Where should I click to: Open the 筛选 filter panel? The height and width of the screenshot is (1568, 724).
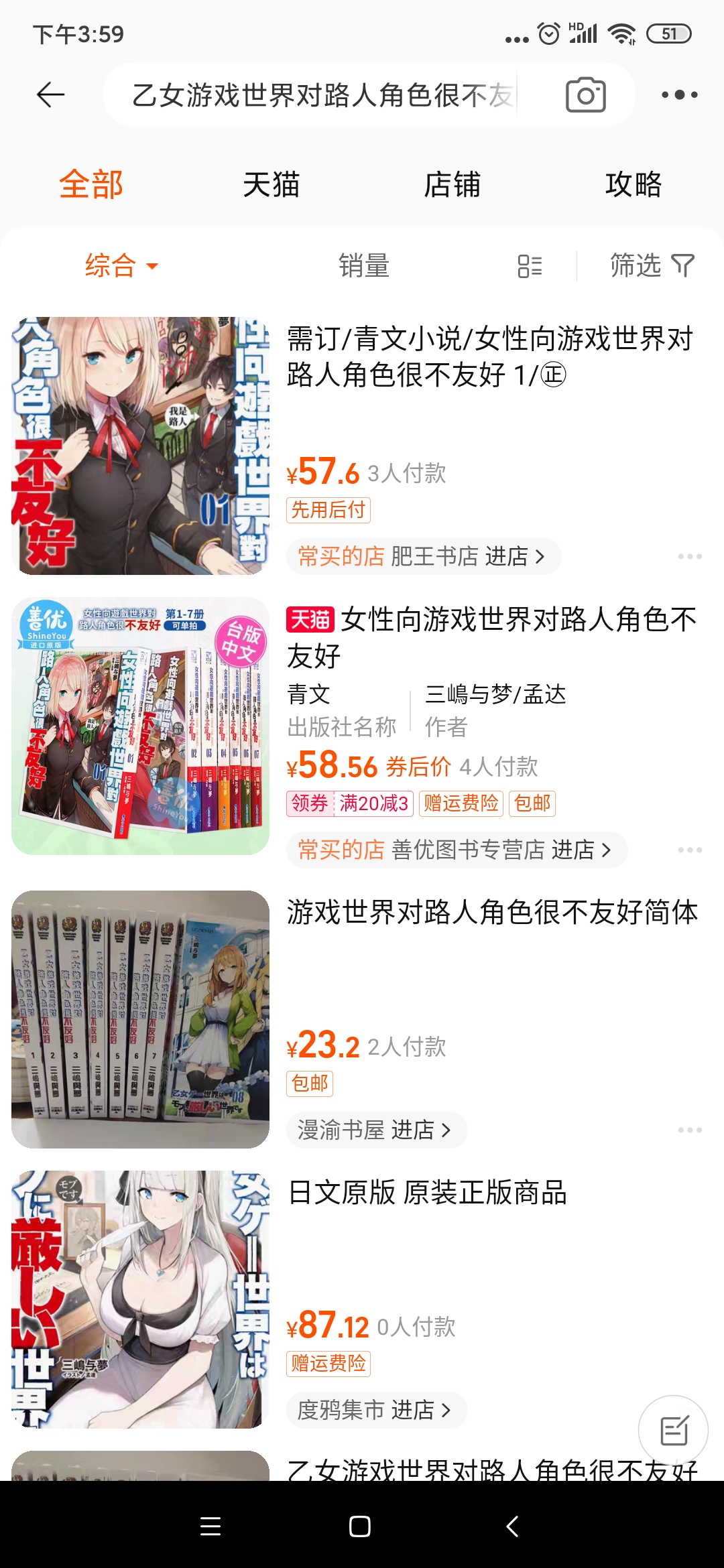click(648, 266)
